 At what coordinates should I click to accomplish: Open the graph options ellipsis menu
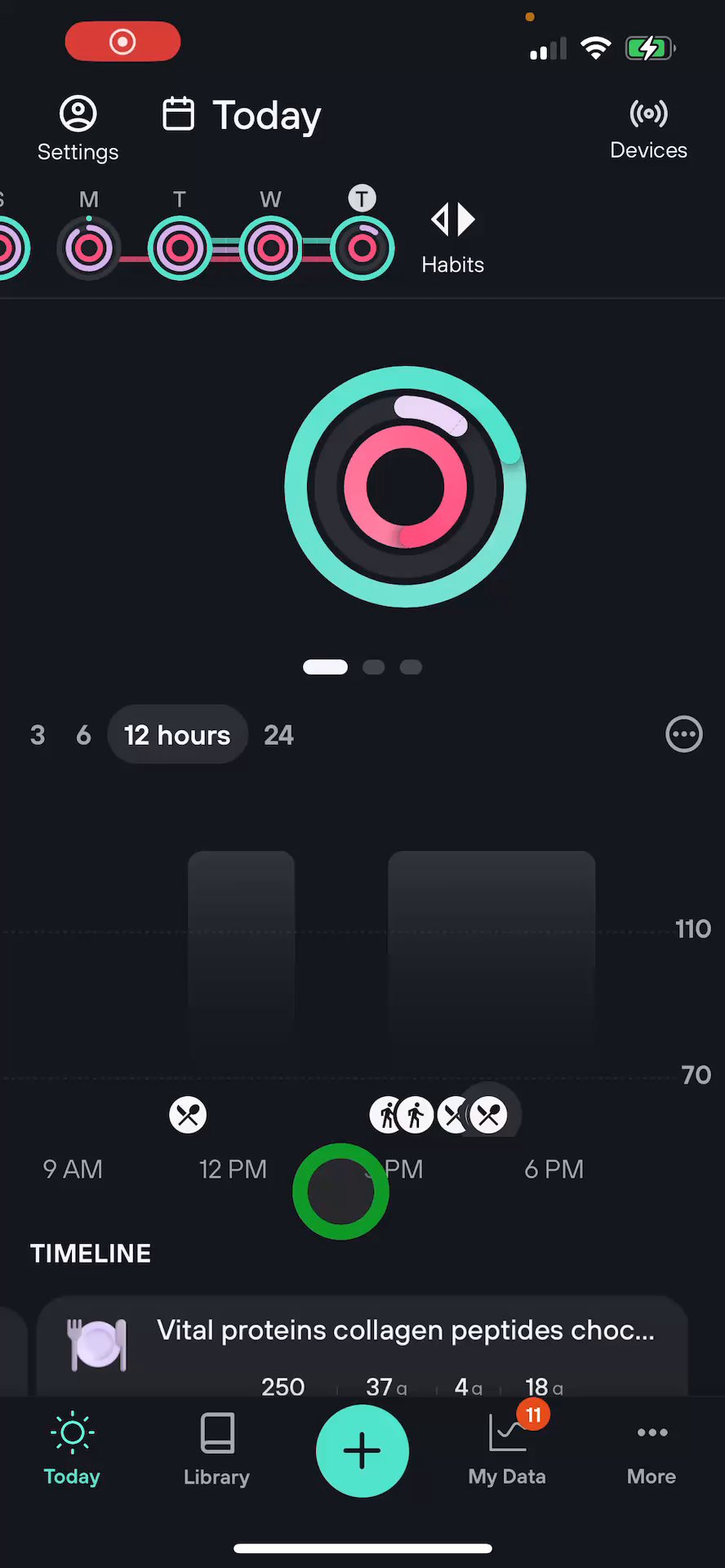click(683, 734)
